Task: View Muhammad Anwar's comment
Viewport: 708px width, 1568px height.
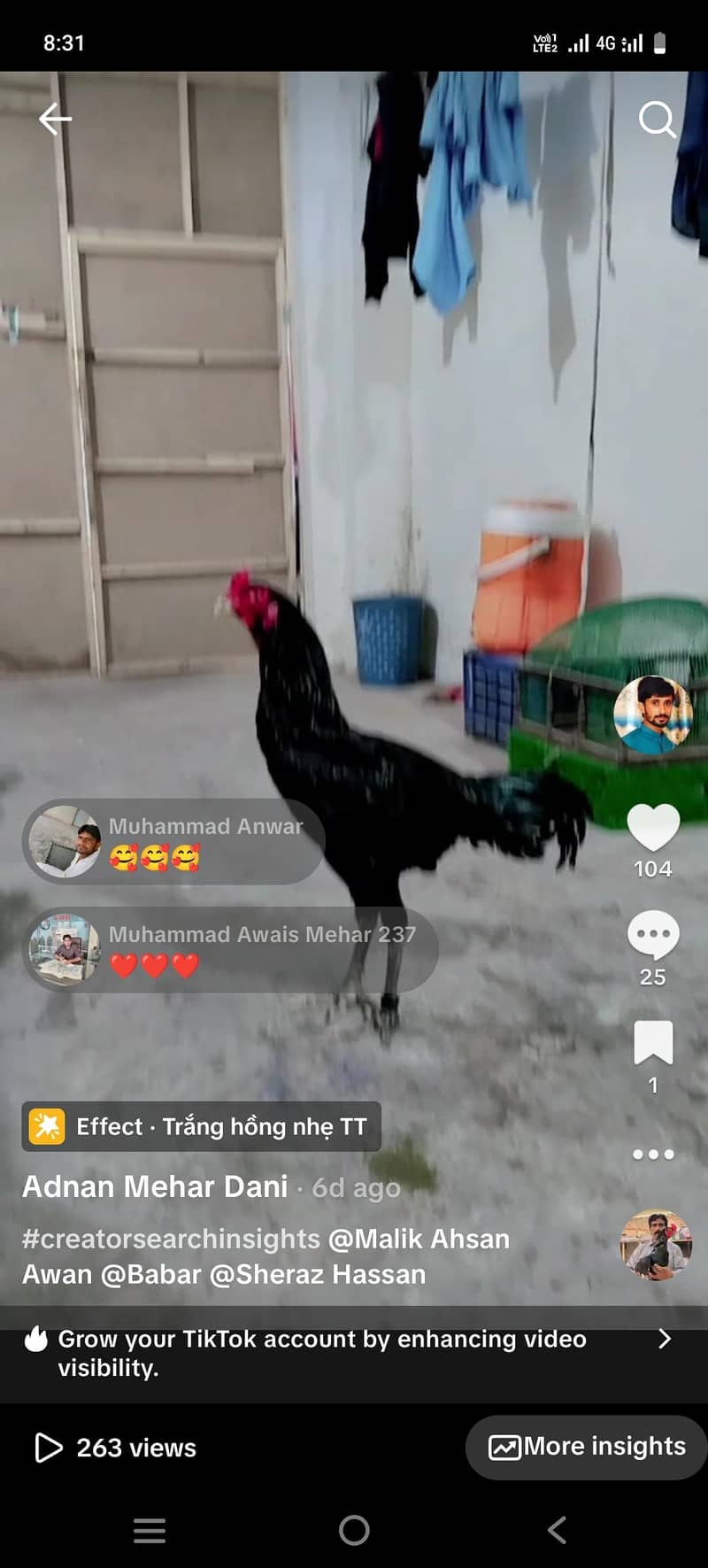Action: pyautogui.click(x=173, y=841)
